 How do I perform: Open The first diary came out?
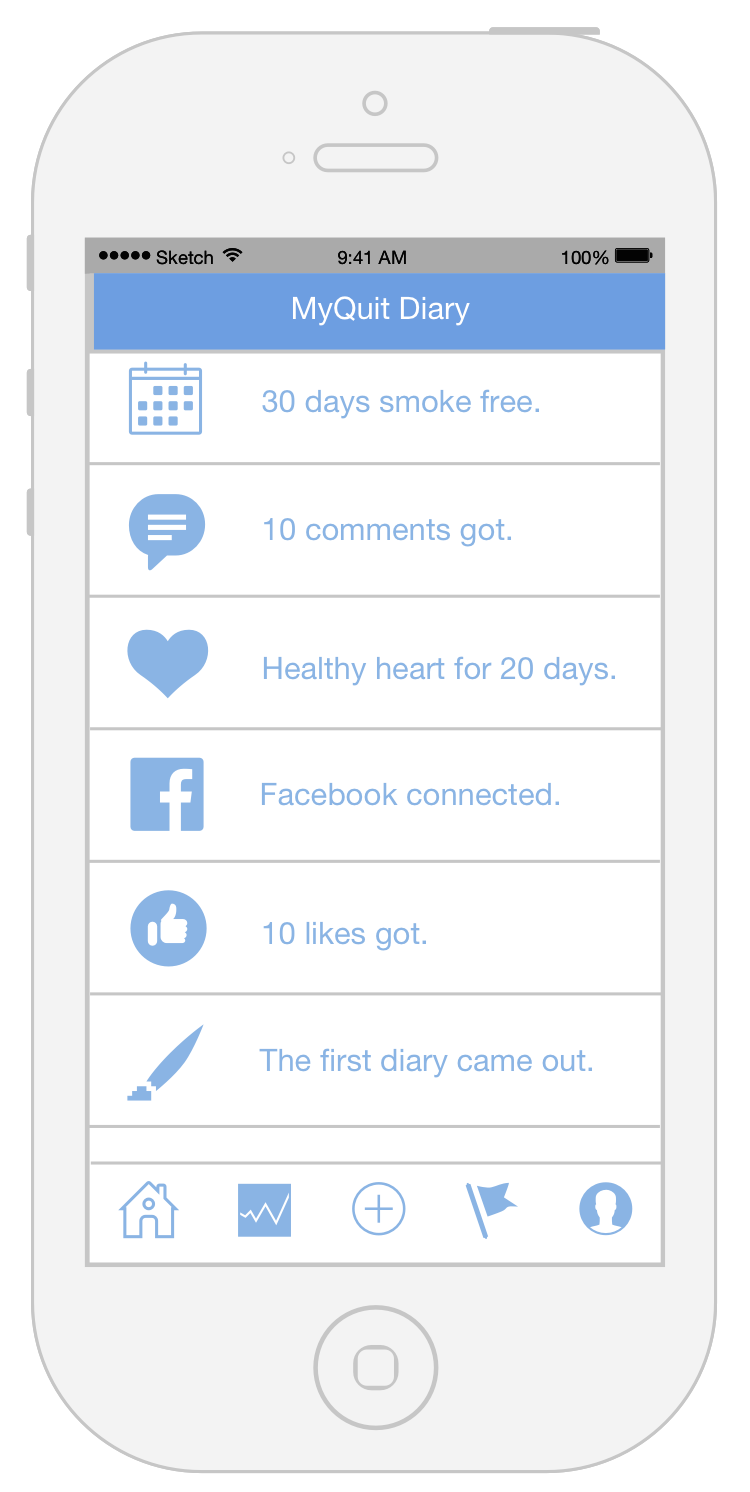click(x=375, y=1060)
